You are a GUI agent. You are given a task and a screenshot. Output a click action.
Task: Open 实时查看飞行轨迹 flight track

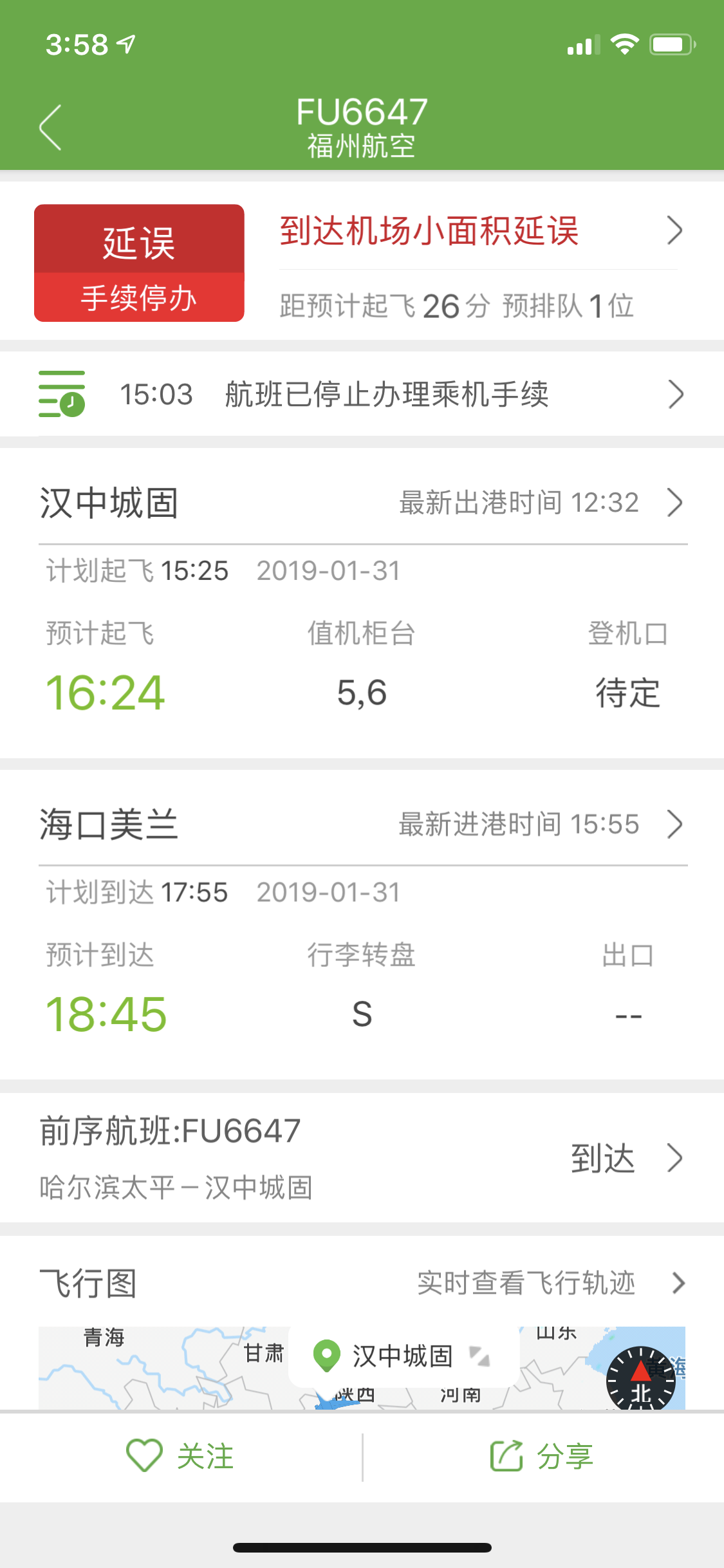click(550, 1283)
